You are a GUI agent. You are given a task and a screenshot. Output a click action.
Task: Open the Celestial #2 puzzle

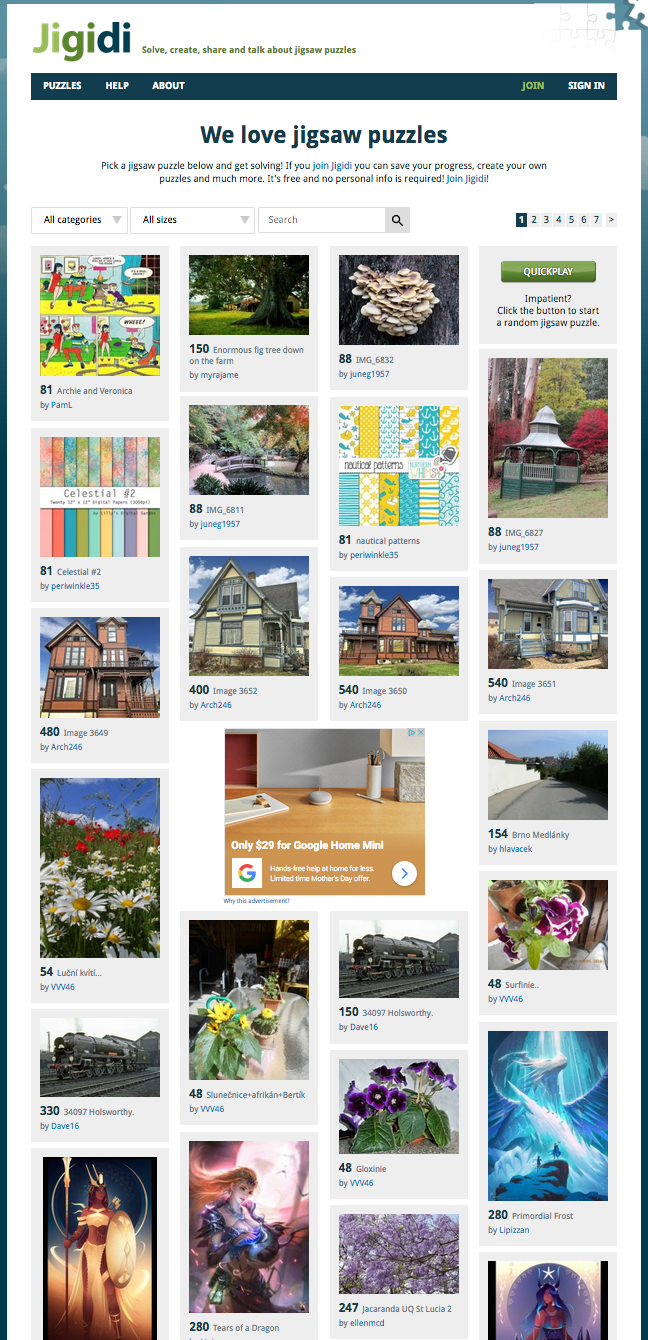pyautogui.click(x=99, y=496)
